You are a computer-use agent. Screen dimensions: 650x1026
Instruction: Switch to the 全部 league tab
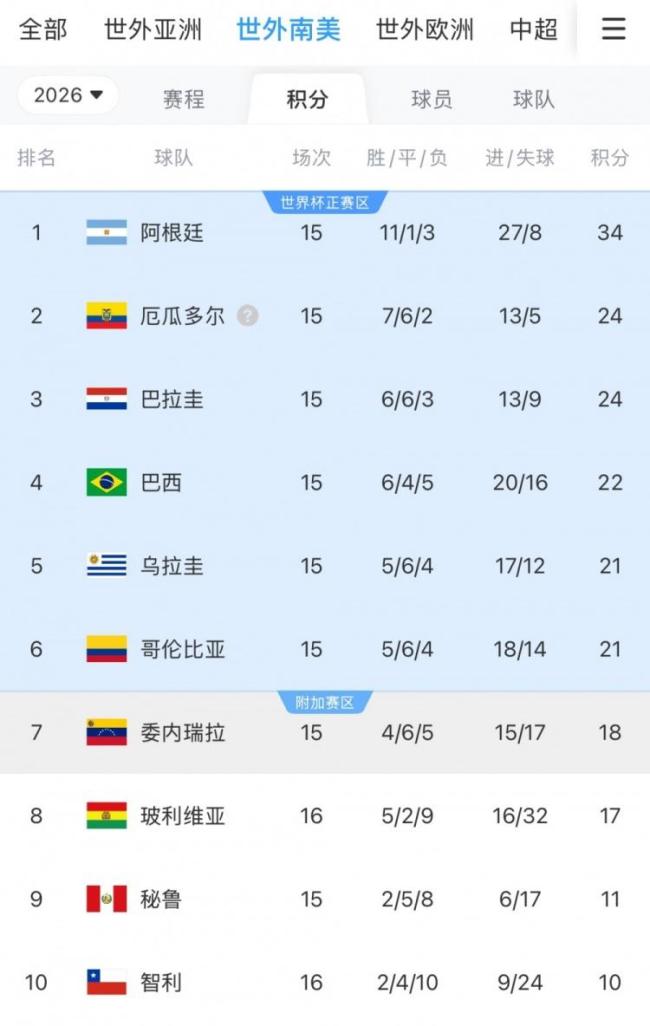point(43,29)
